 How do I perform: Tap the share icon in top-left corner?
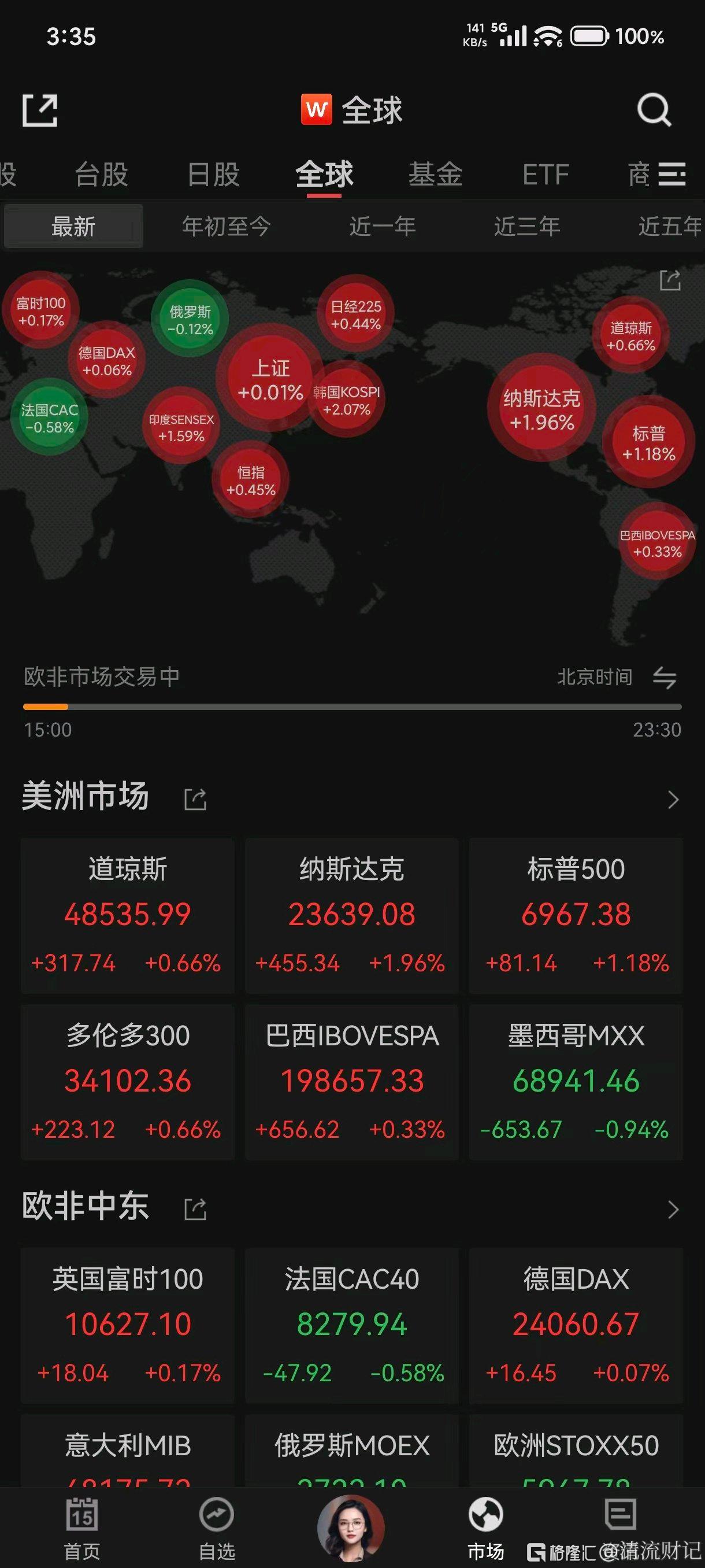pyautogui.click(x=40, y=110)
